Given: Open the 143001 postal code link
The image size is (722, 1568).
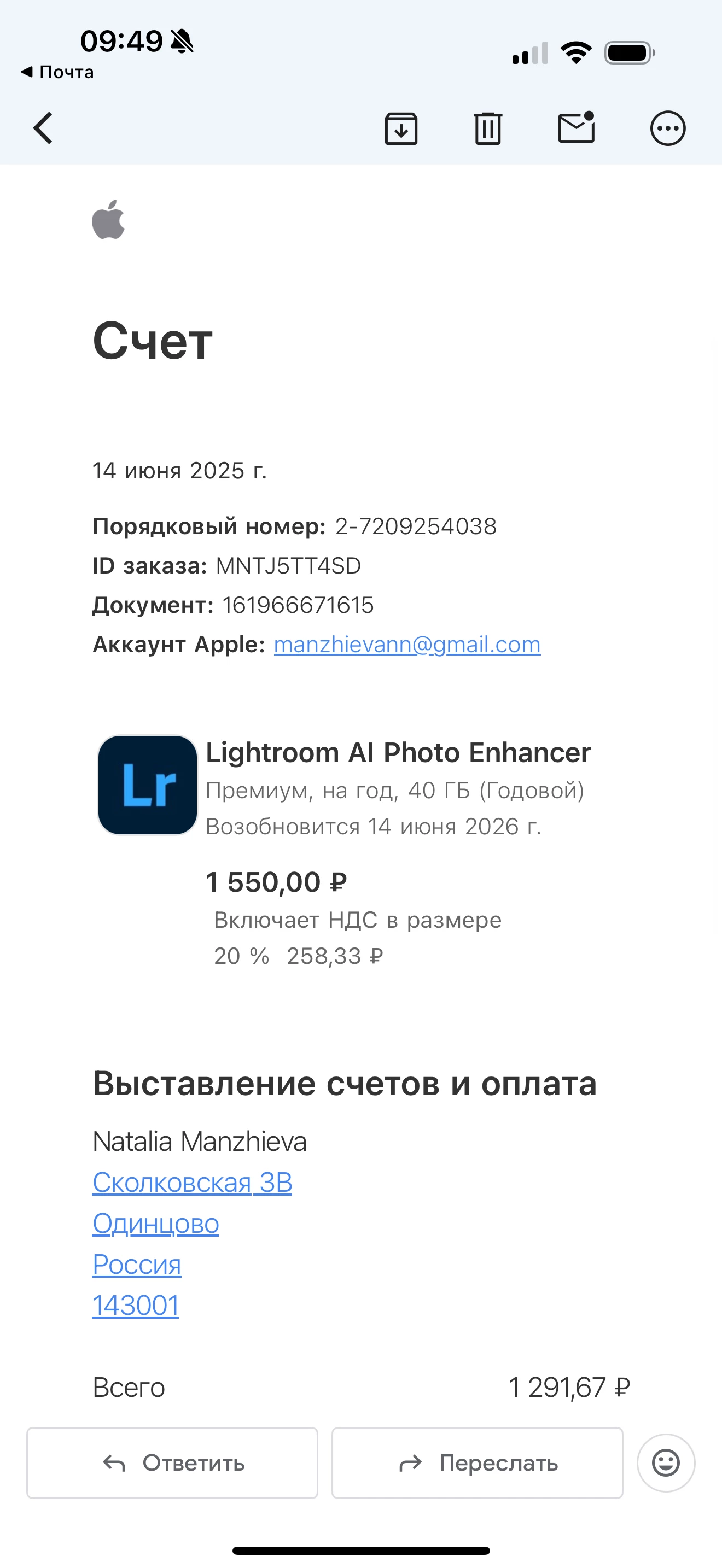Looking at the screenshot, I should tap(135, 1306).
